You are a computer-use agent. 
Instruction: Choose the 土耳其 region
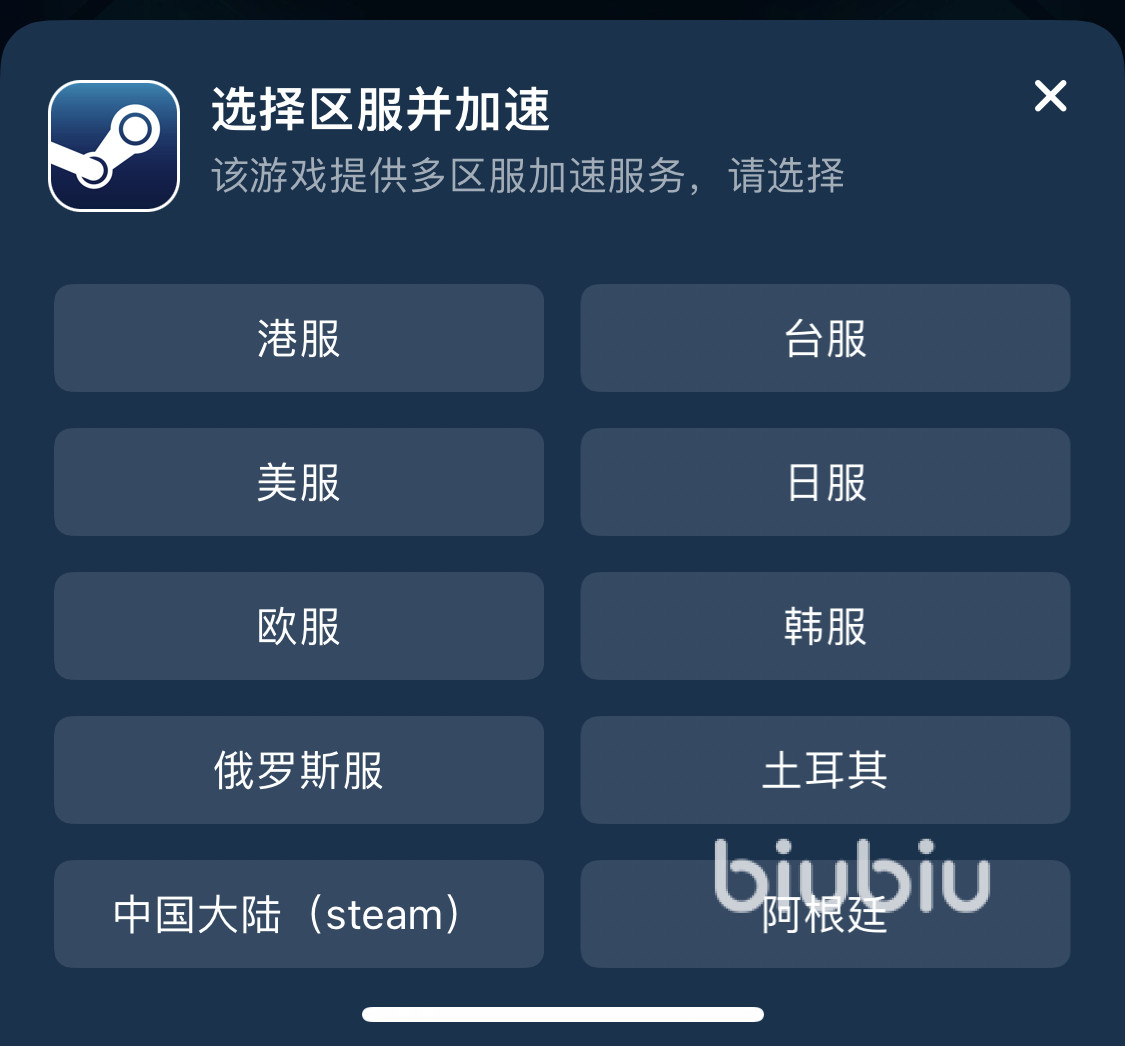tap(825, 770)
